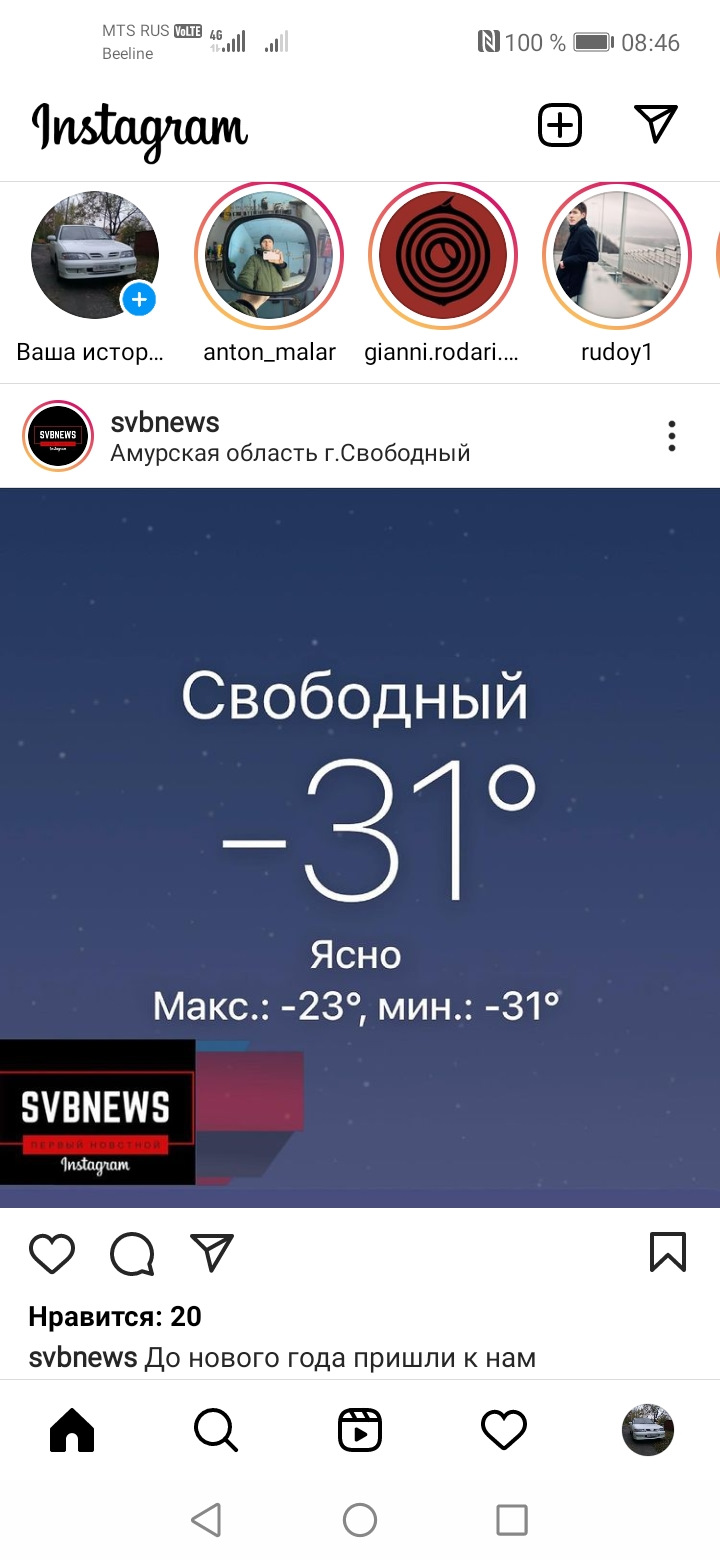Open your profile tab

pyautogui.click(x=648, y=1430)
